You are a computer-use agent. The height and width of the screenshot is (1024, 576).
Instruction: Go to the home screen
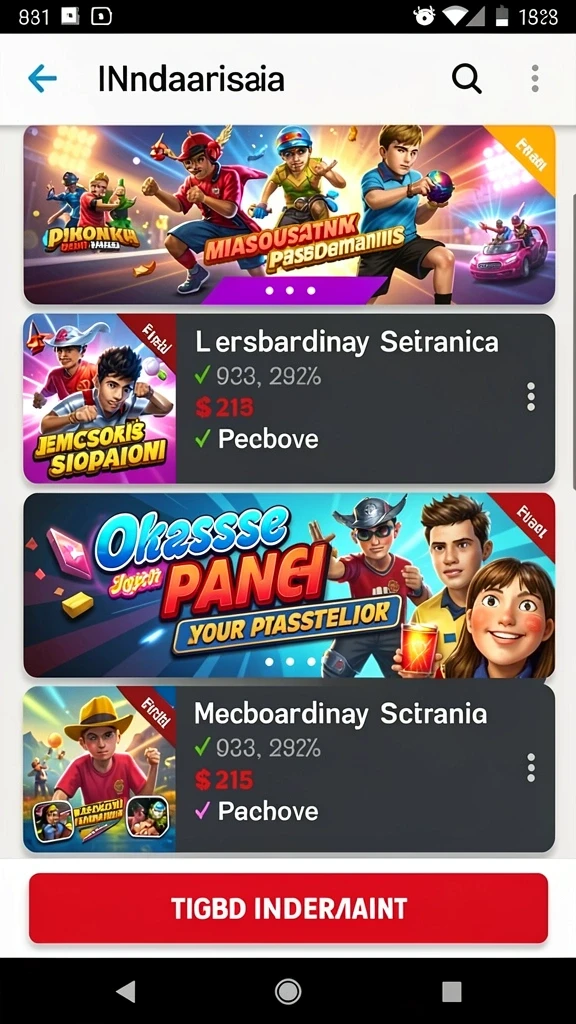pos(288,991)
